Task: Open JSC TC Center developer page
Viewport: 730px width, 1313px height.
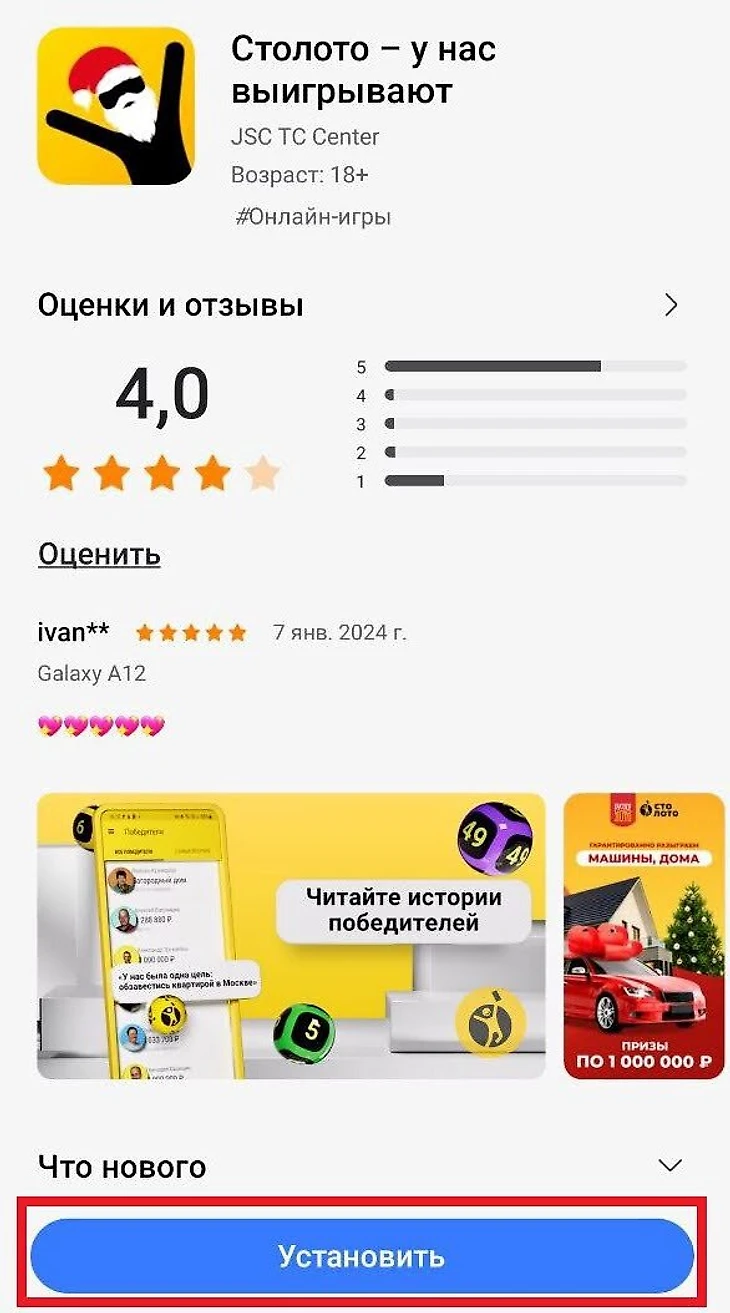Action: (305, 137)
